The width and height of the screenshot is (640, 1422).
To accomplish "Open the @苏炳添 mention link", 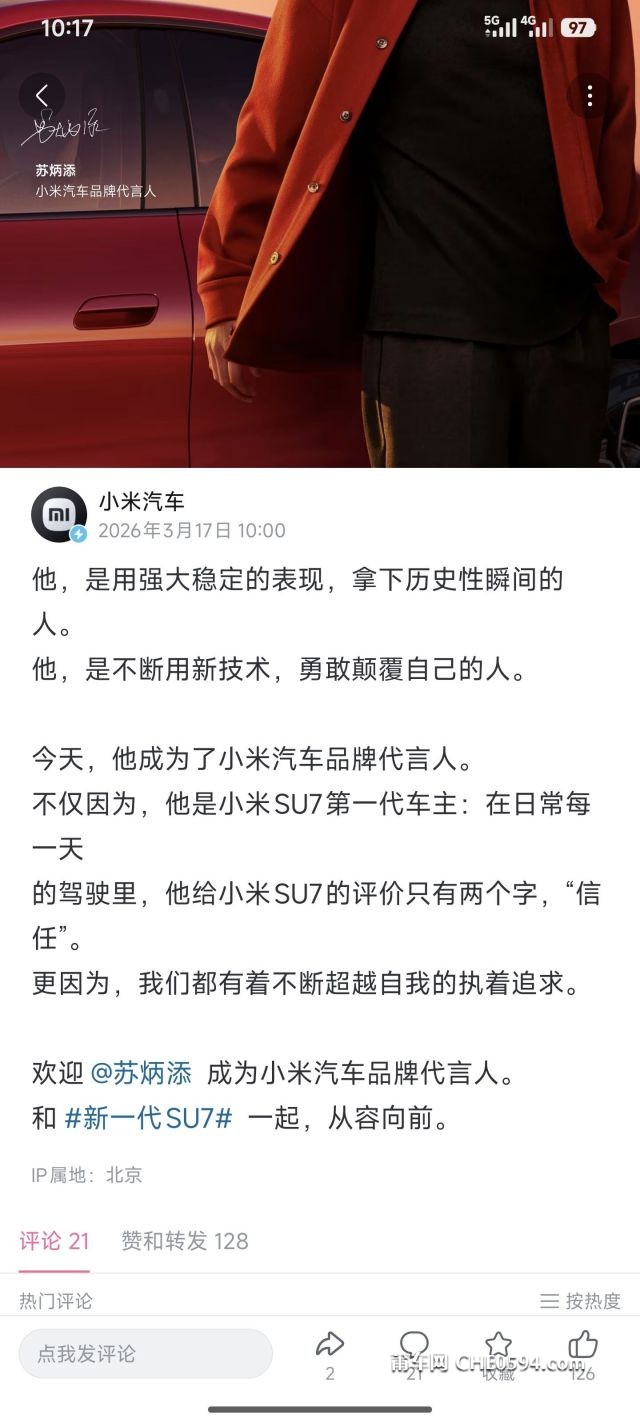I will pos(141,1072).
